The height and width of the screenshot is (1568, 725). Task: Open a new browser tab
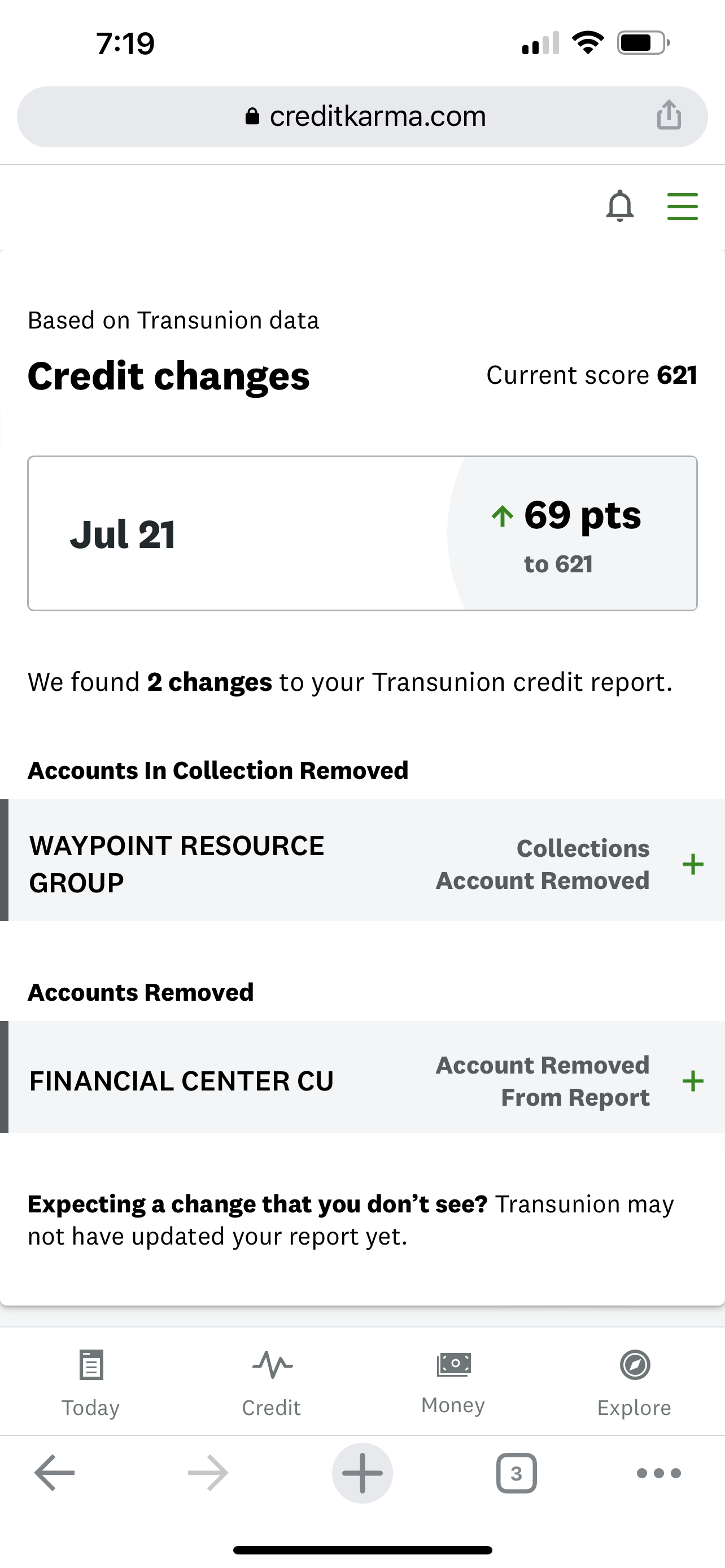(x=362, y=1473)
